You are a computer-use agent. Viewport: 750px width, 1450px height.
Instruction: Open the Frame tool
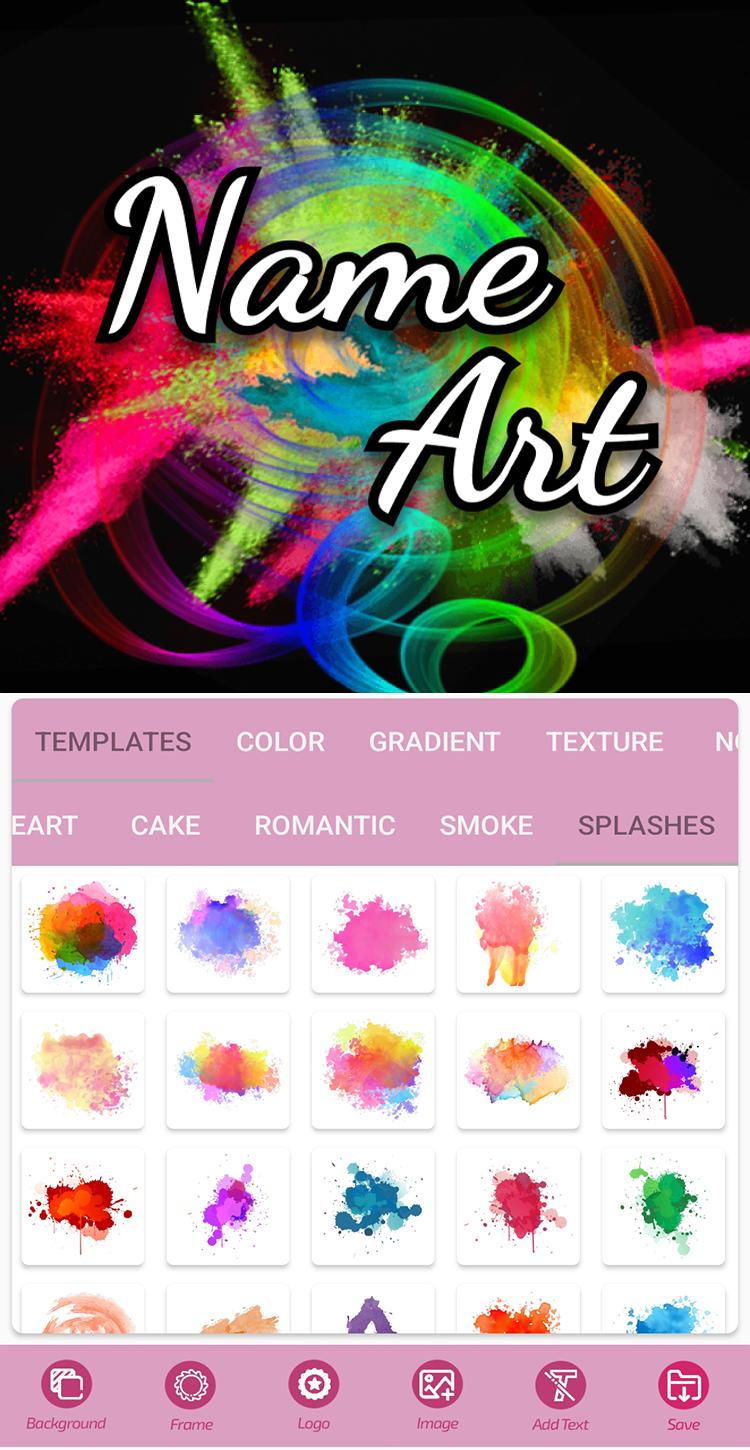pyautogui.click(x=190, y=1396)
